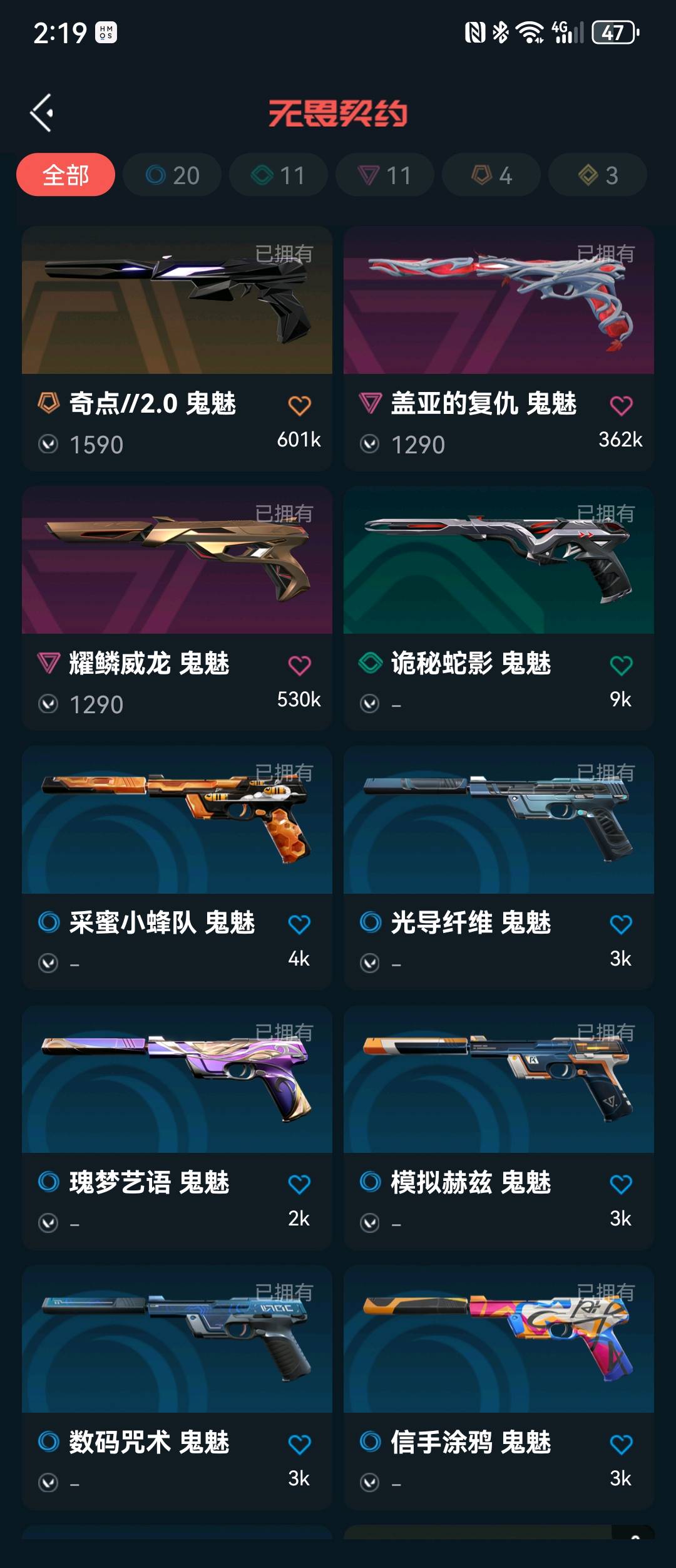Select the 全部 filter chip

tap(66, 175)
